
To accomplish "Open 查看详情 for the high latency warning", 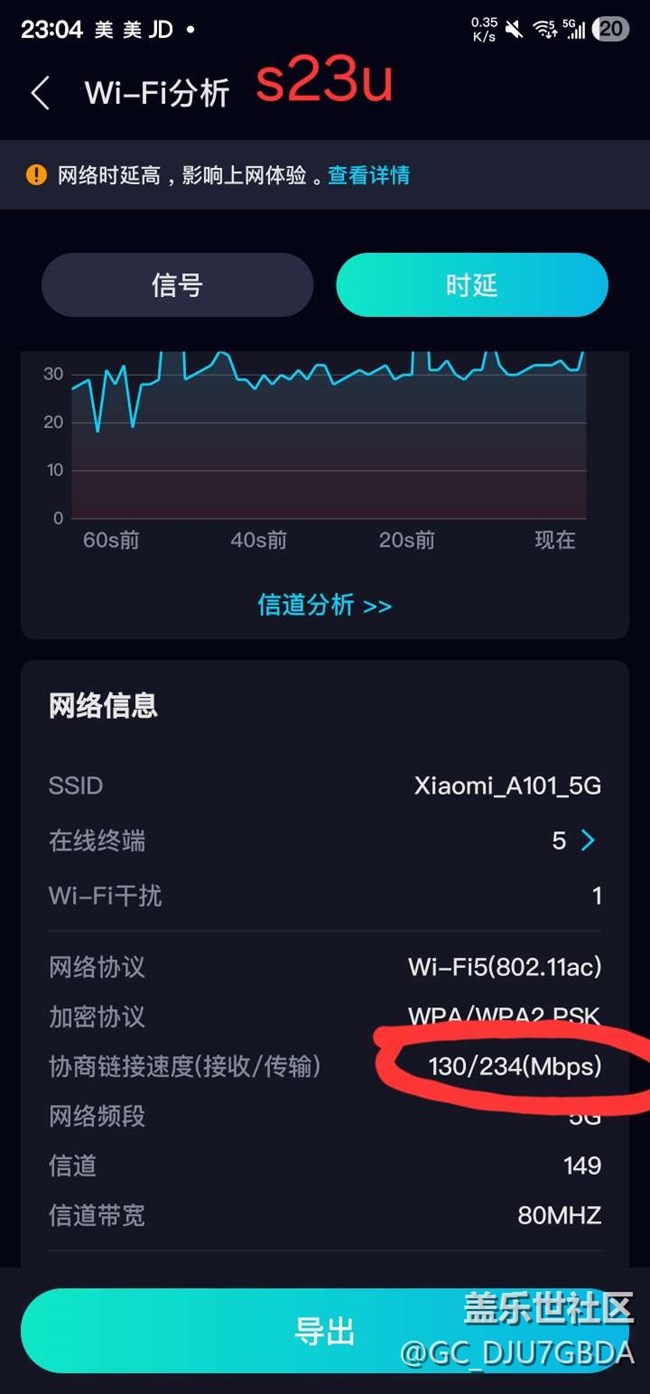I will (369, 175).
